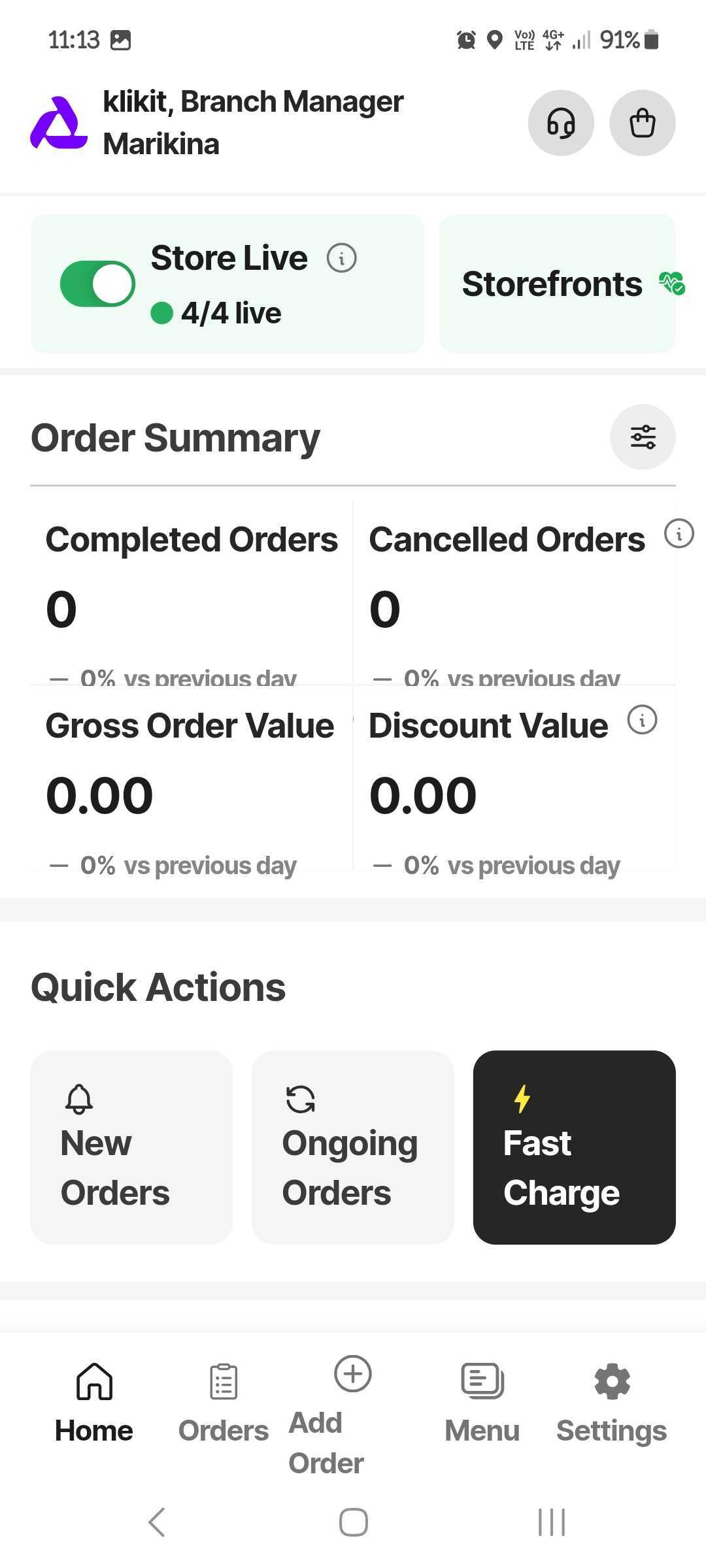
Task: Open Order Summary filter settings
Action: pyautogui.click(x=643, y=437)
